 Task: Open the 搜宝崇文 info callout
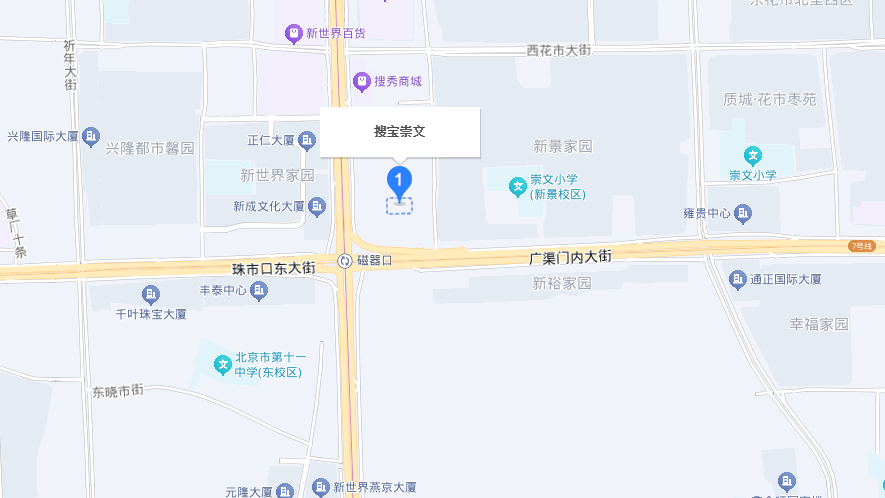point(400,131)
